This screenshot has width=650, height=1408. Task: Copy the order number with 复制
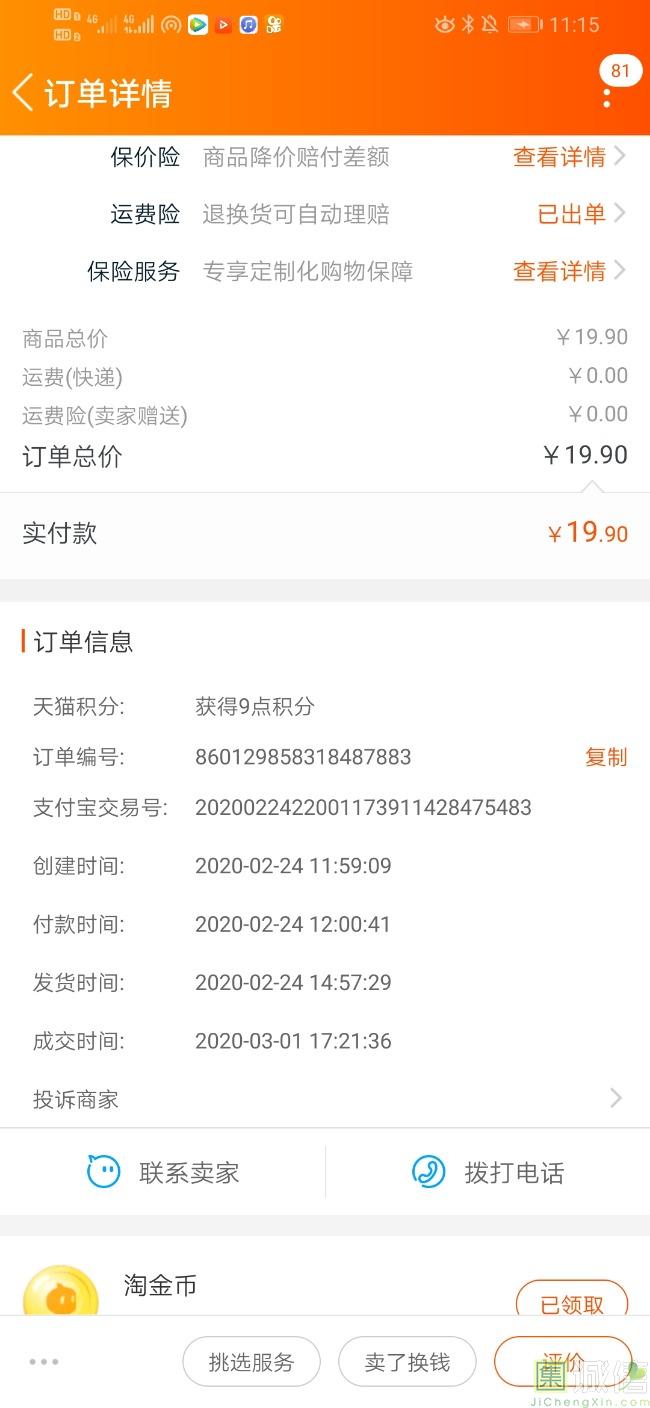click(x=605, y=757)
